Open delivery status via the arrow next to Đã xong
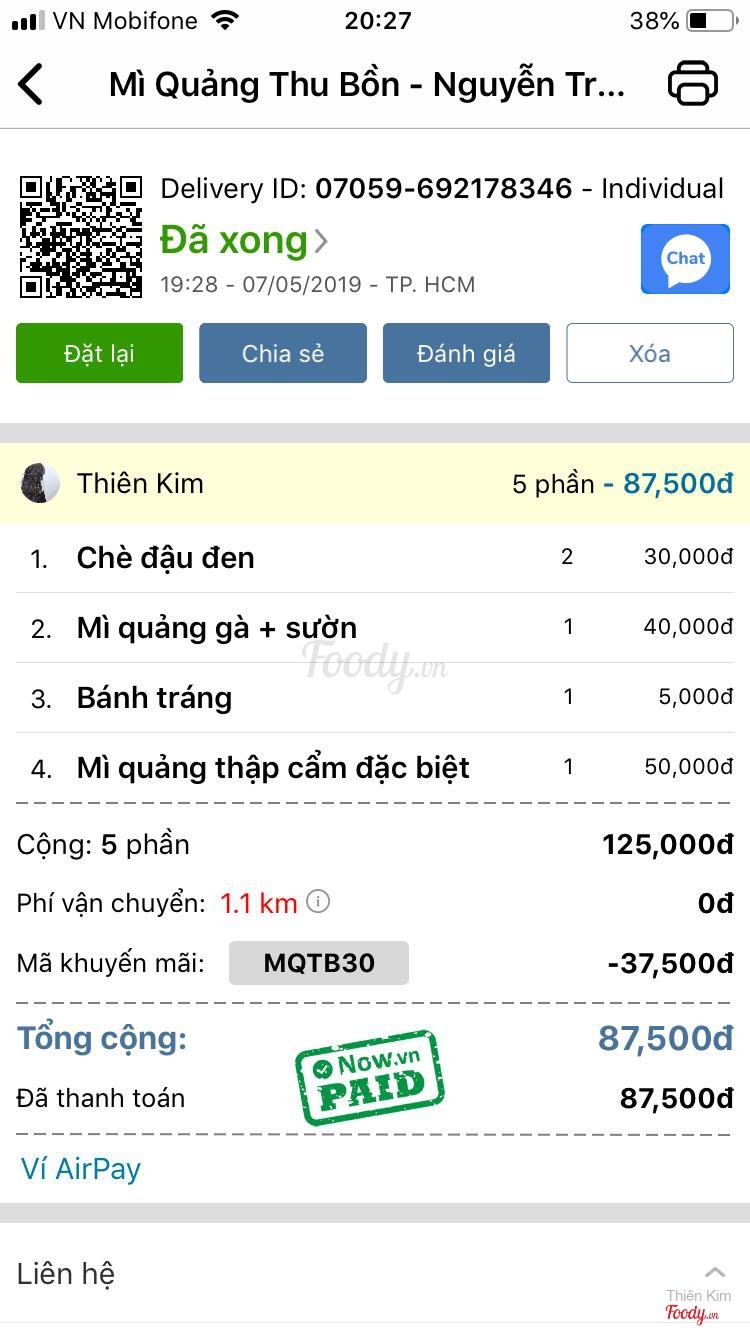The image size is (750, 1334). tap(319, 240)
